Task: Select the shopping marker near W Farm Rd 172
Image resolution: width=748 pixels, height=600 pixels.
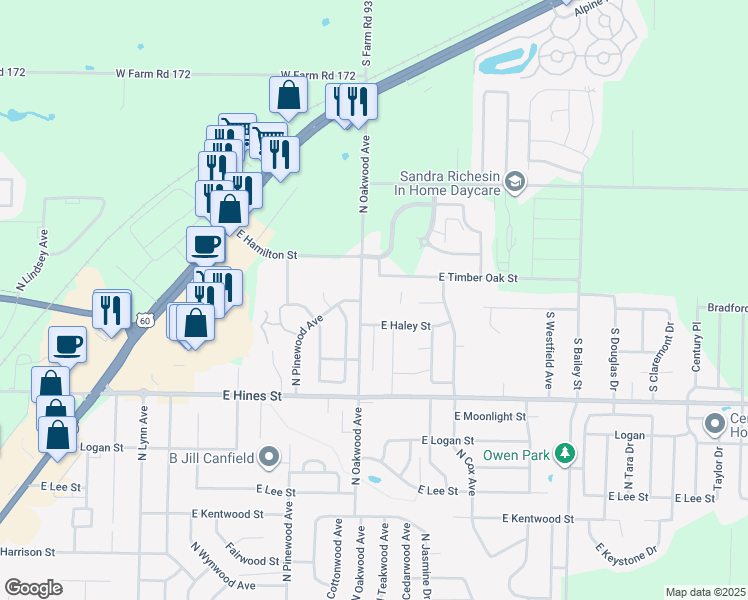Action: [288, 95]
